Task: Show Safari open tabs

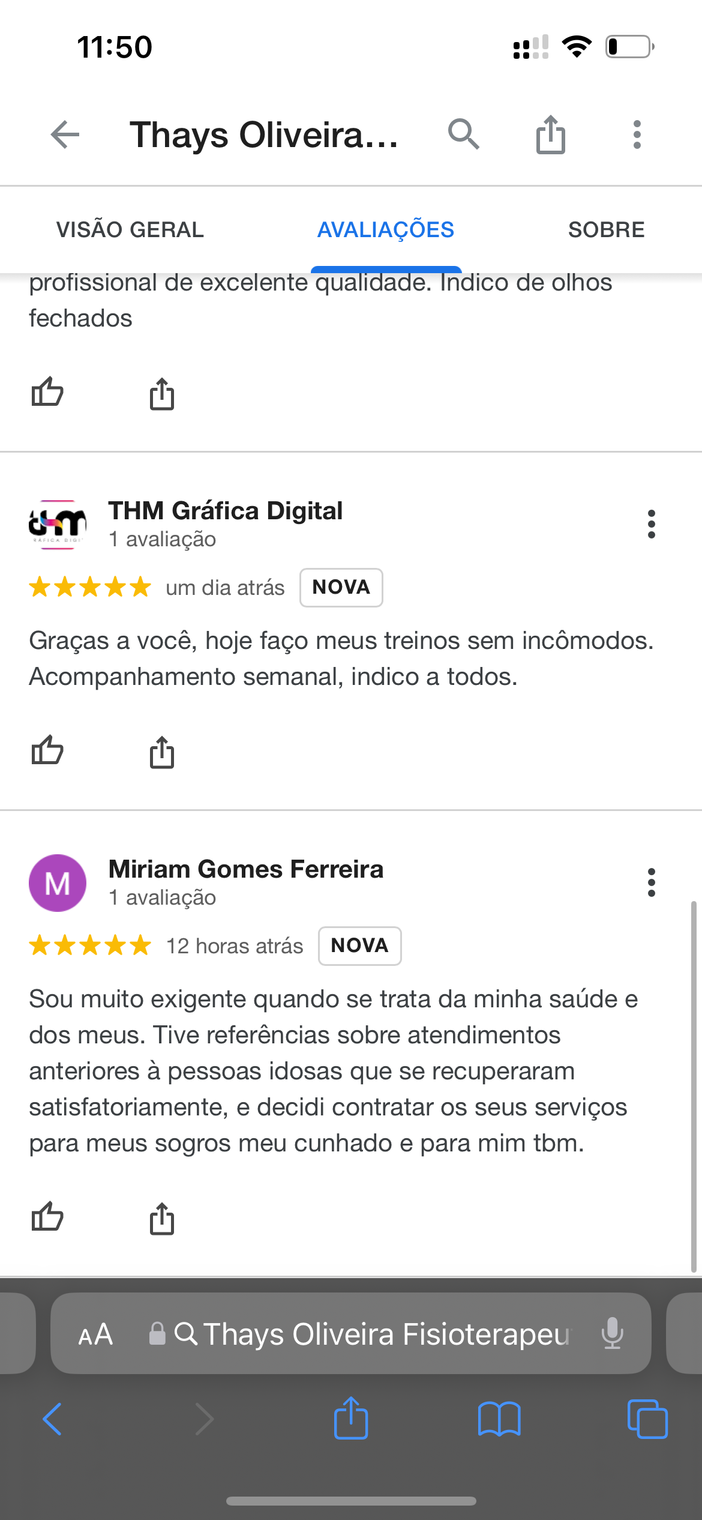Action: point(647,1419)
